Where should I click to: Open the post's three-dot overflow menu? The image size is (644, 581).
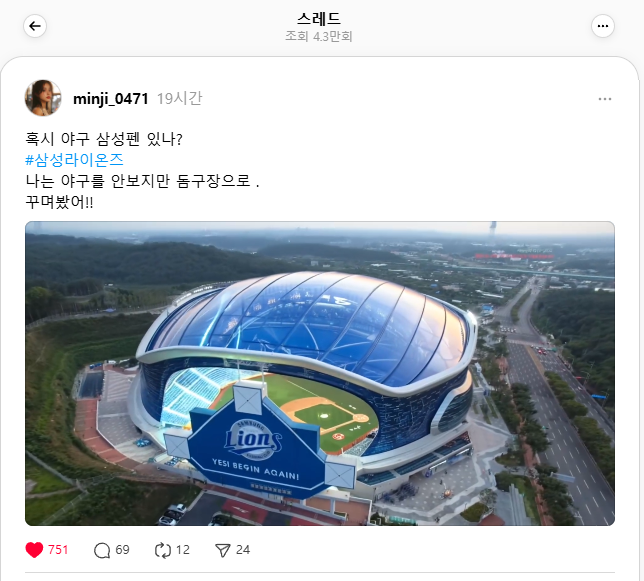coord(604,99)
